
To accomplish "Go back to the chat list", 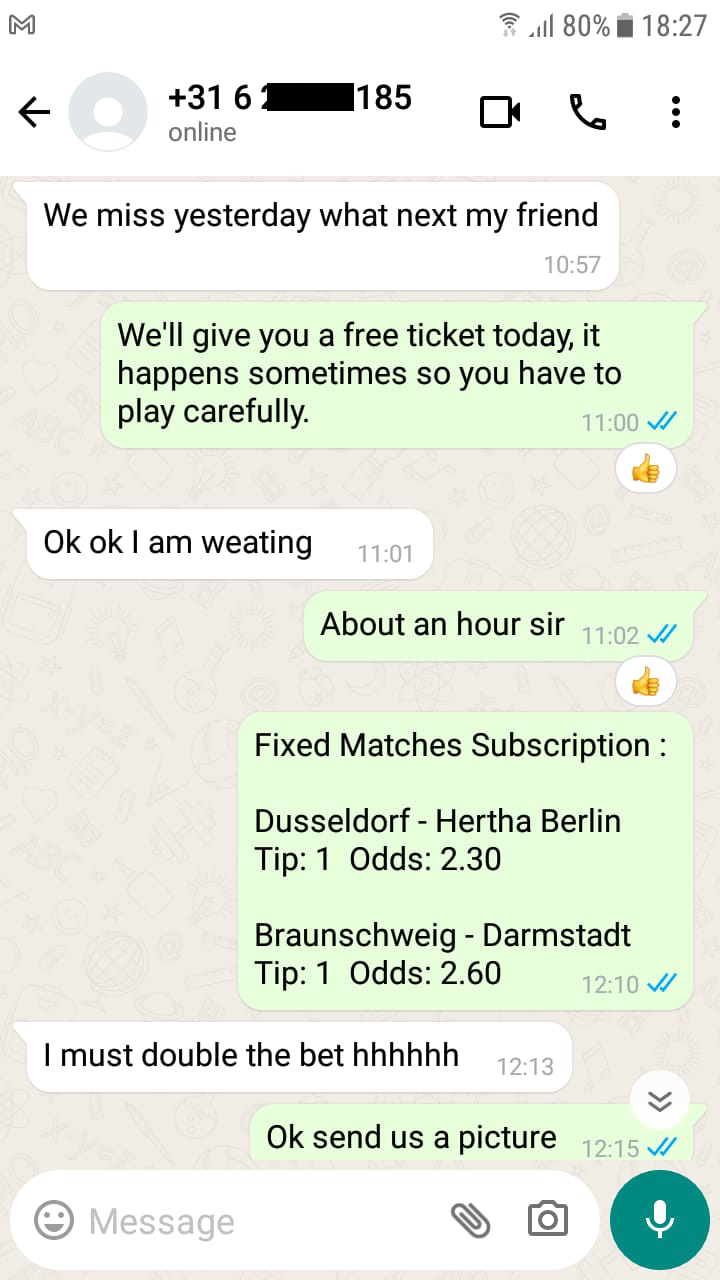I will [35, 113].
